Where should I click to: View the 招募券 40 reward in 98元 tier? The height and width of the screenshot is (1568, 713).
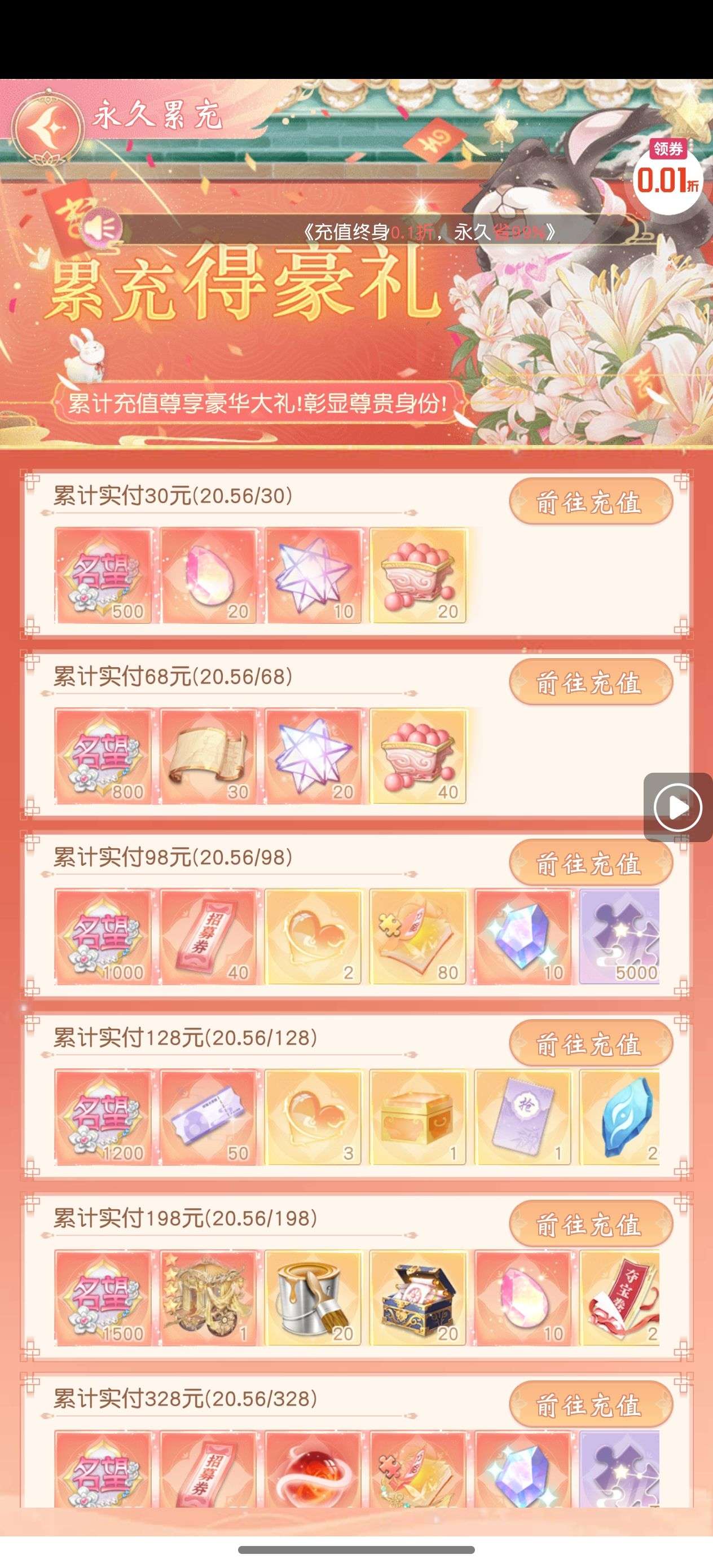pyautogui.click(x=209, y=937)
